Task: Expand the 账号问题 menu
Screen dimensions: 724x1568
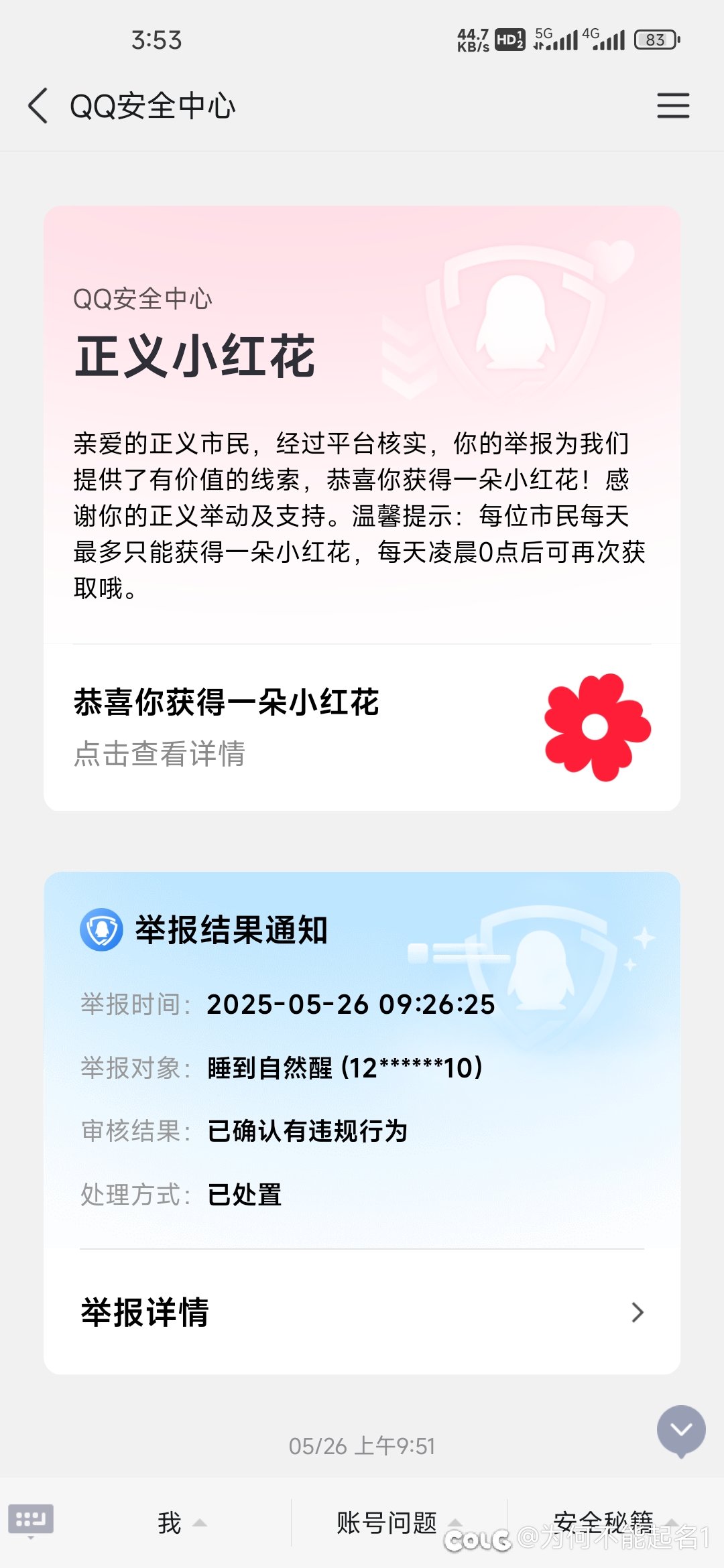Action: coord(399,1522)
